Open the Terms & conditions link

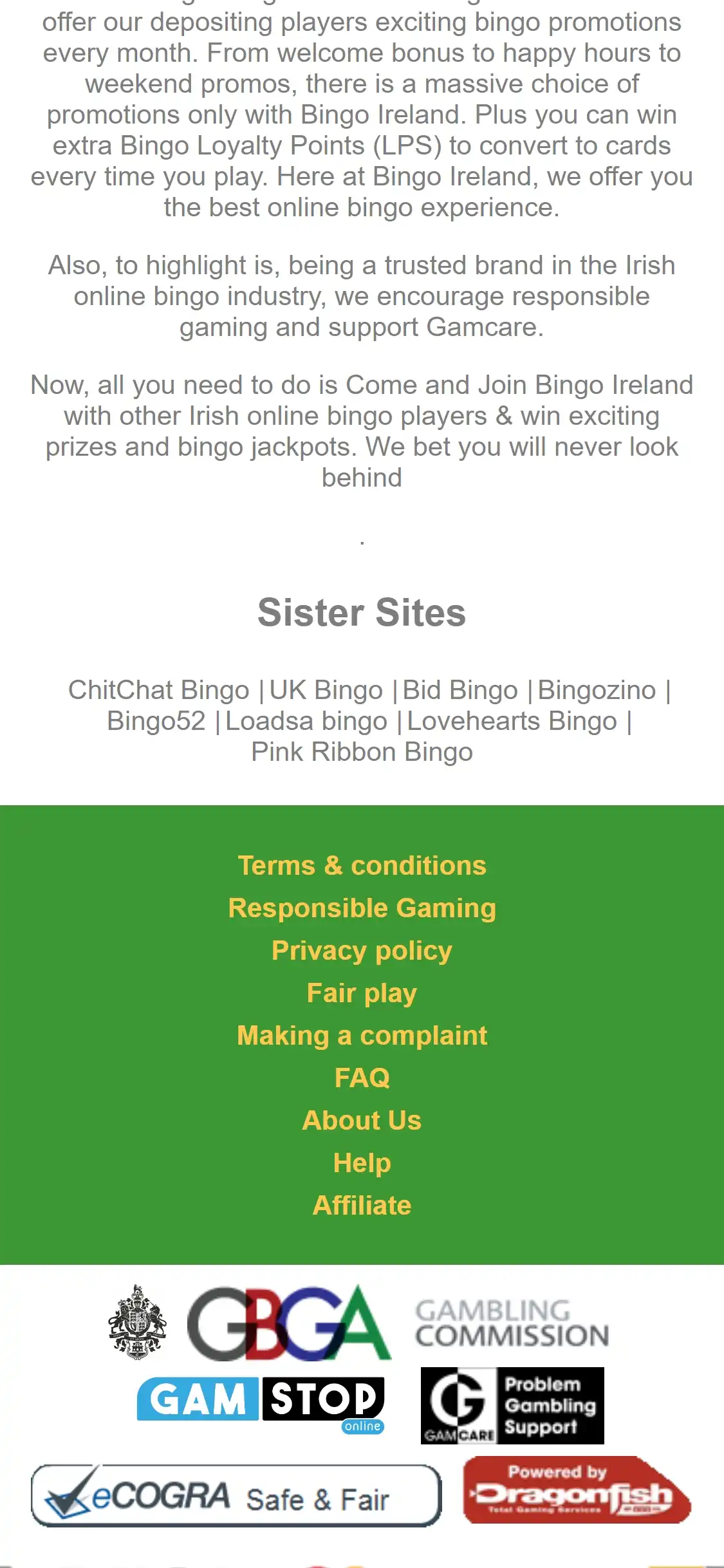pyautogui.click(x=362, y=866)
